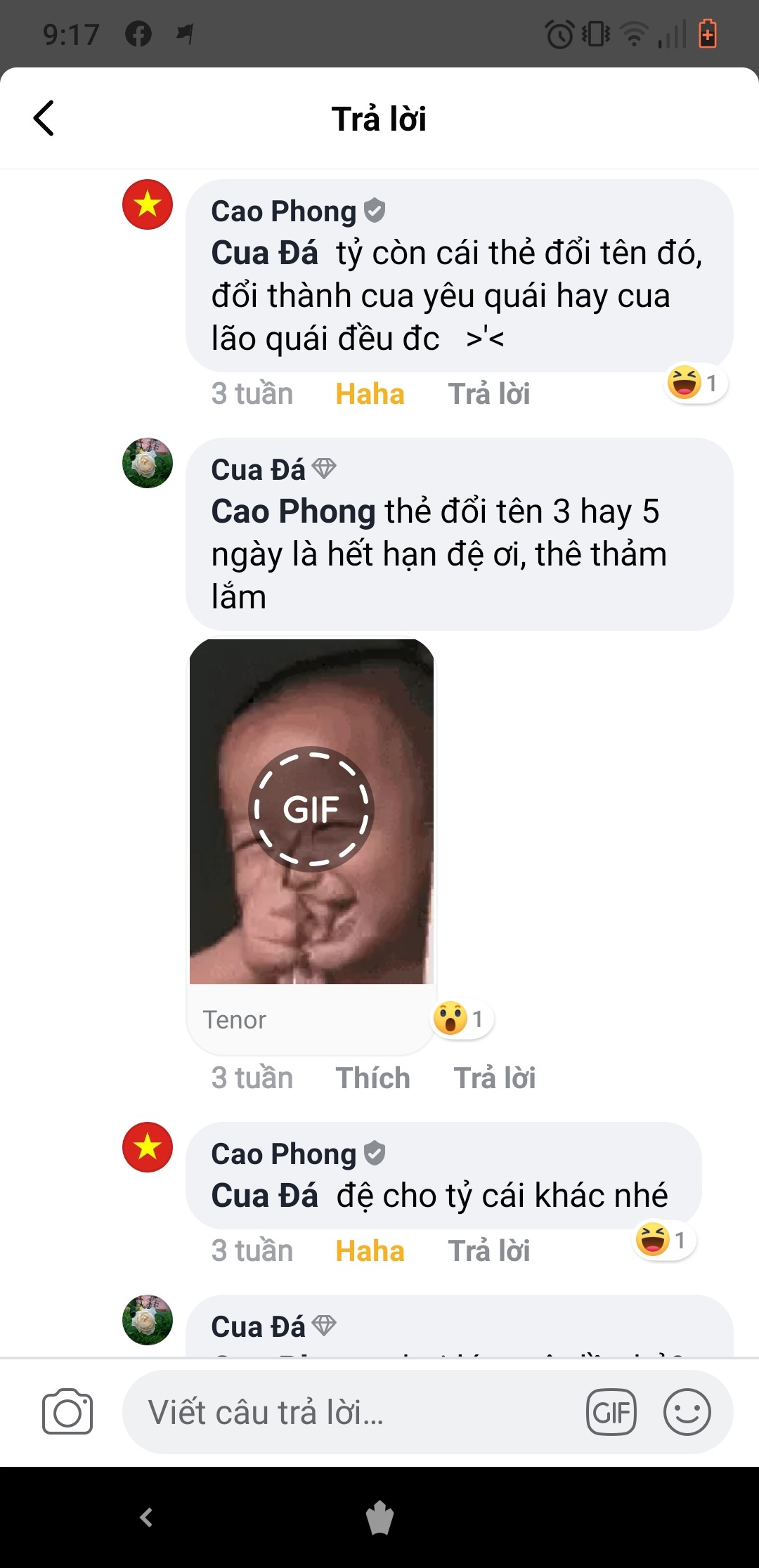Image resolution: width=759 pixels, height=1568 pixels.
Task: View the Haha reaction on first comment
Action: click(695, 384)
